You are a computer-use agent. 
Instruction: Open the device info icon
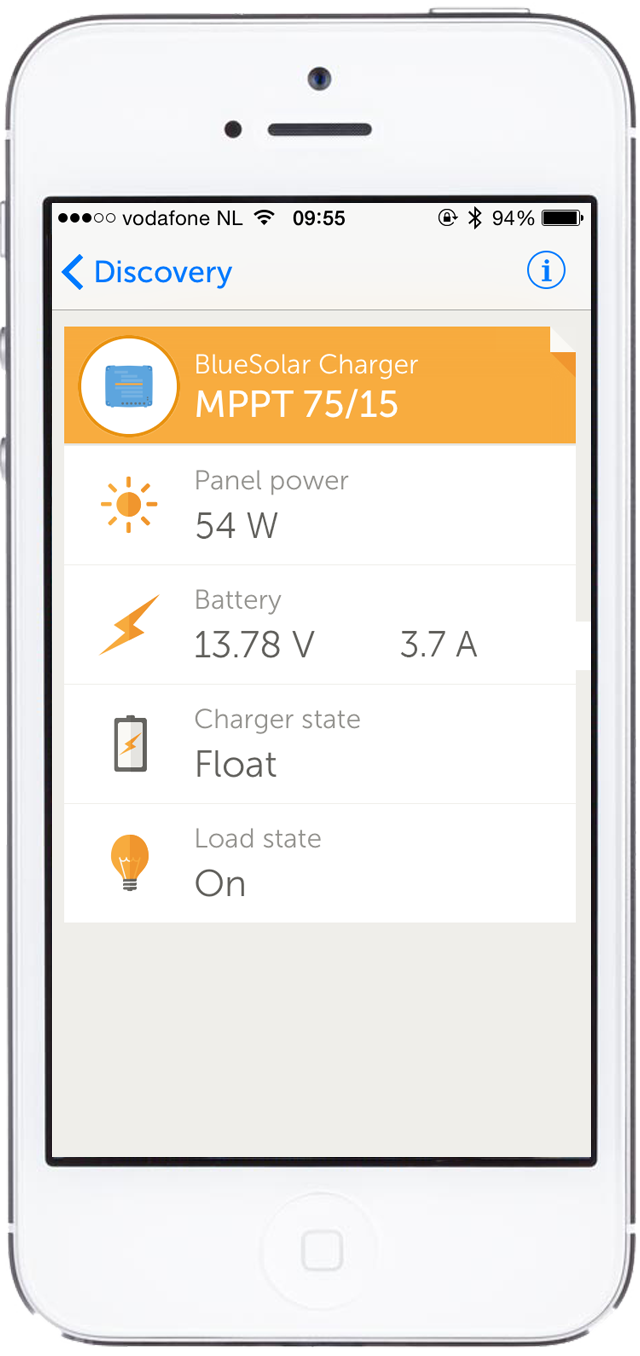click(x=546, y=271)
